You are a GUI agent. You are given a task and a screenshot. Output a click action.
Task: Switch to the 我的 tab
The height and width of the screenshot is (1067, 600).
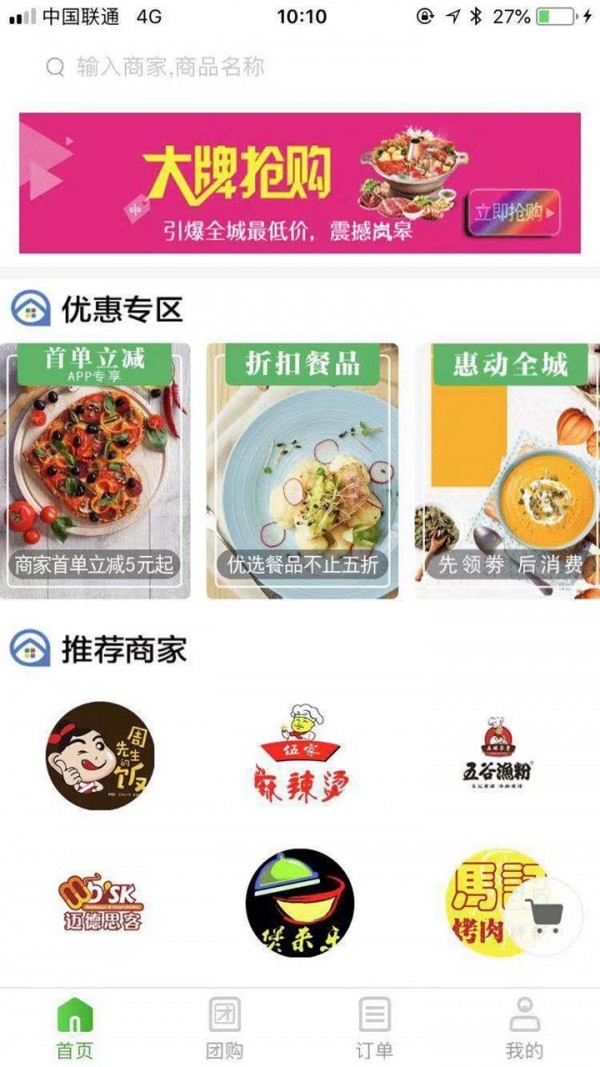tap(524, 1027)
